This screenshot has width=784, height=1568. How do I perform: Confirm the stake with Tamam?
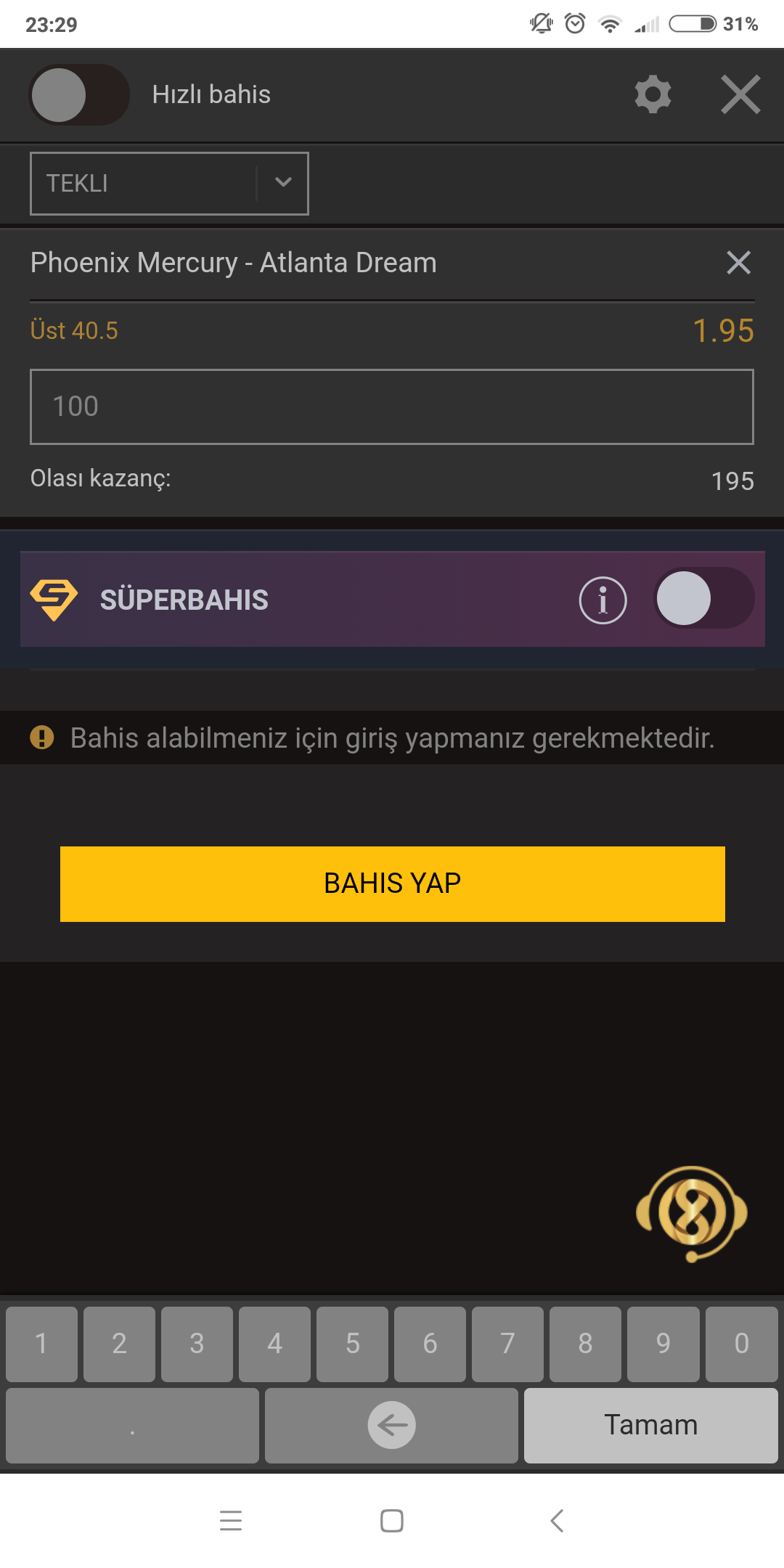pos(650,1425)
